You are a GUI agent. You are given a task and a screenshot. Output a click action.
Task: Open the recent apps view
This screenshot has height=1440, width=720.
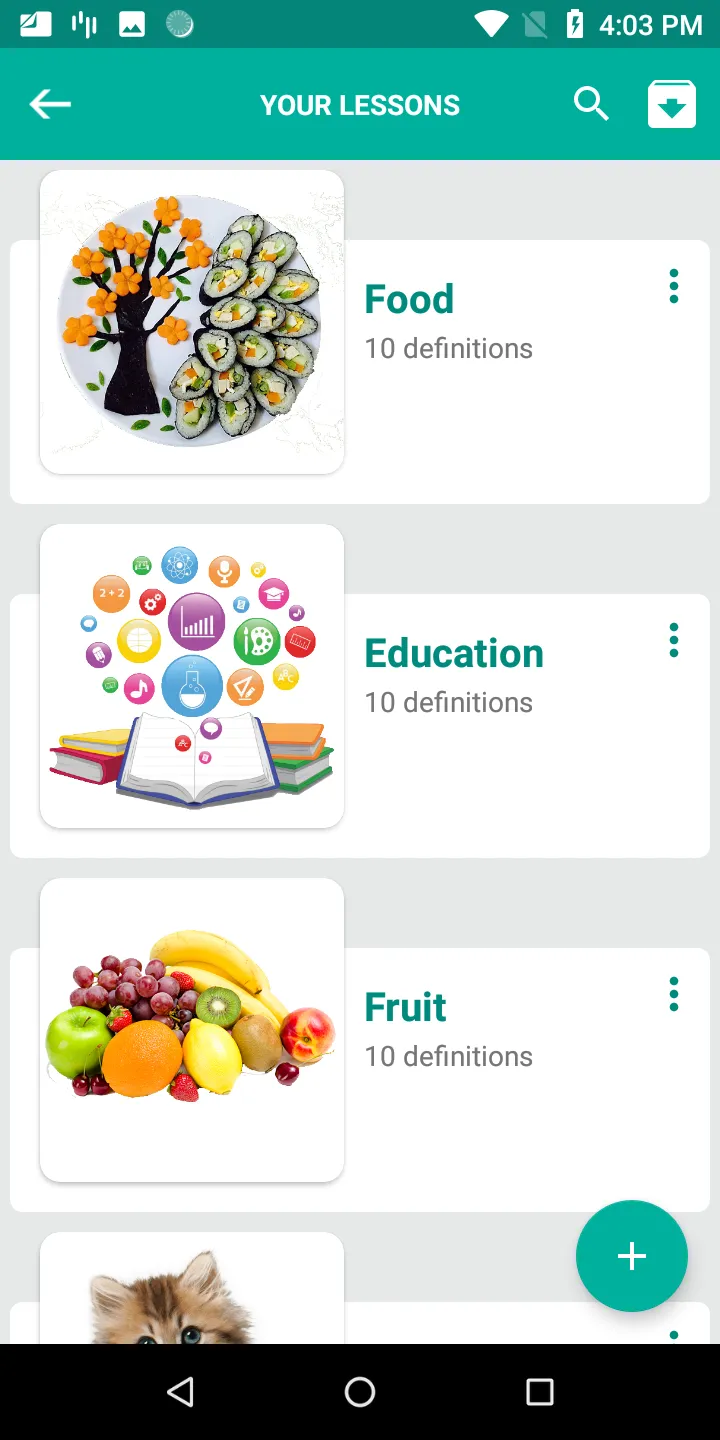[540, 1392]
